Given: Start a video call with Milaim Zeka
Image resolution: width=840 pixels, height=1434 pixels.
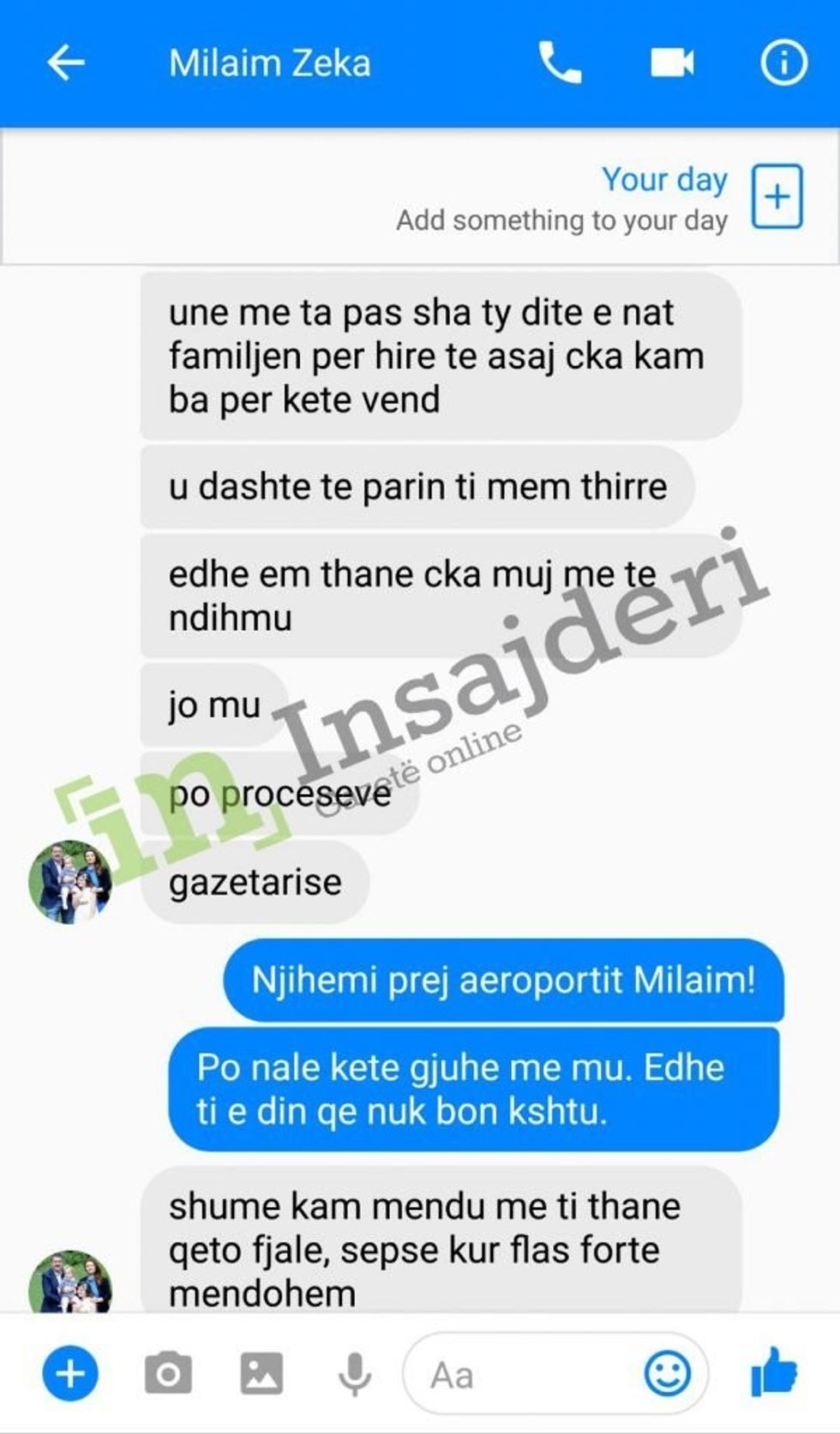Looking at the screenshot, I should coord(671,63).
